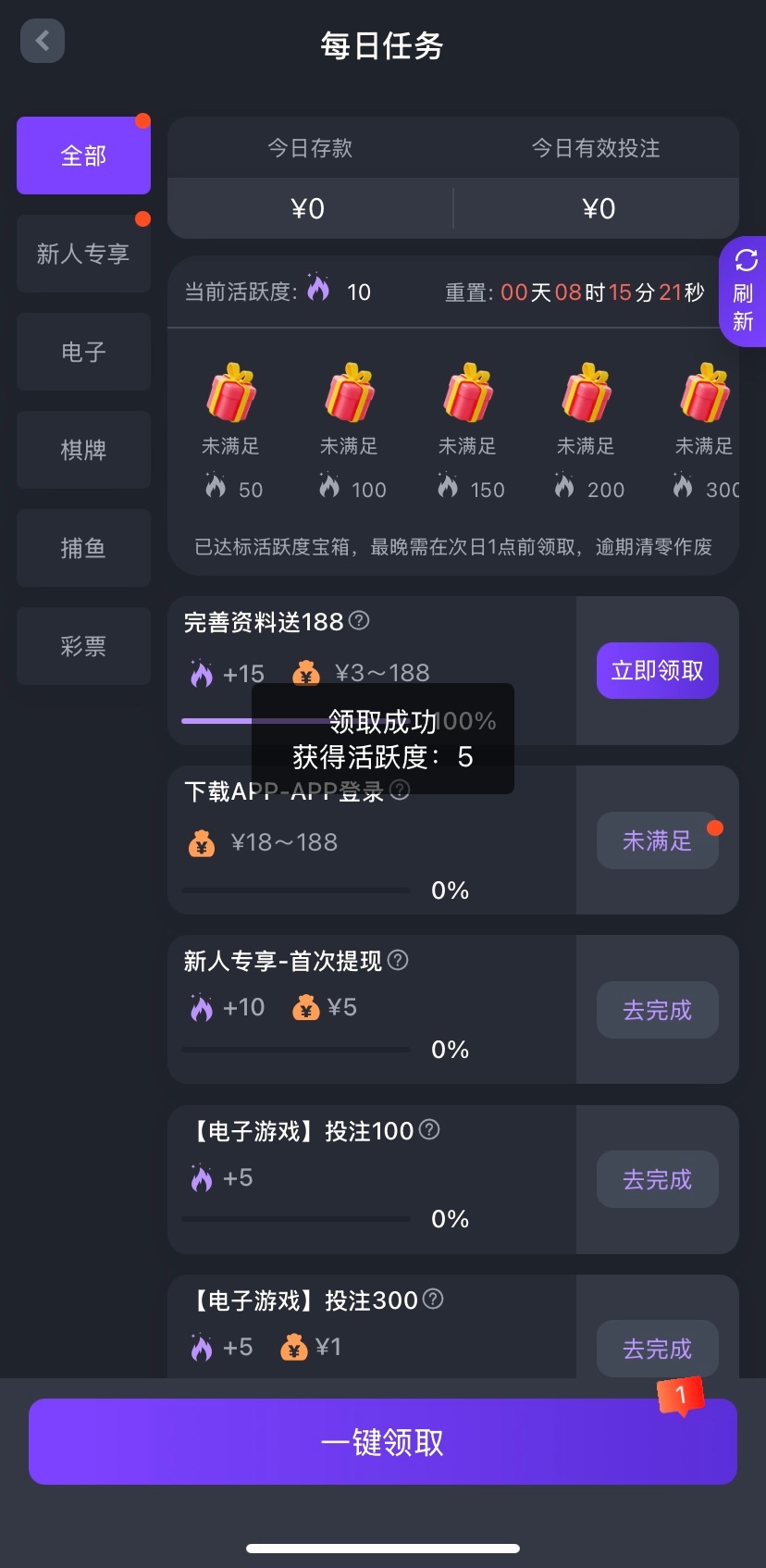766x1568 pixels.
Task: Tap the 刷新 refresh button
Action: 743,292
